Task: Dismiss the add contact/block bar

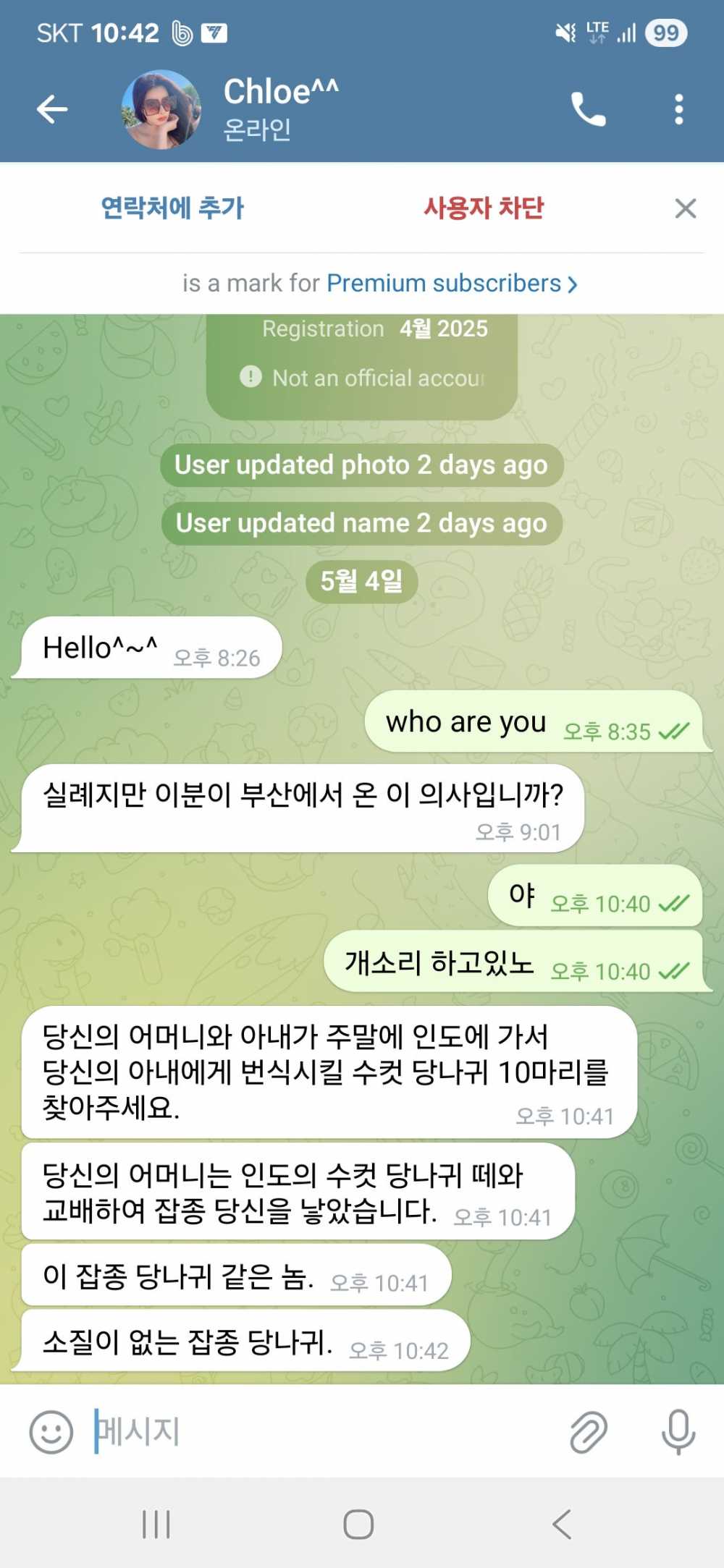Action: pos(685,208)
